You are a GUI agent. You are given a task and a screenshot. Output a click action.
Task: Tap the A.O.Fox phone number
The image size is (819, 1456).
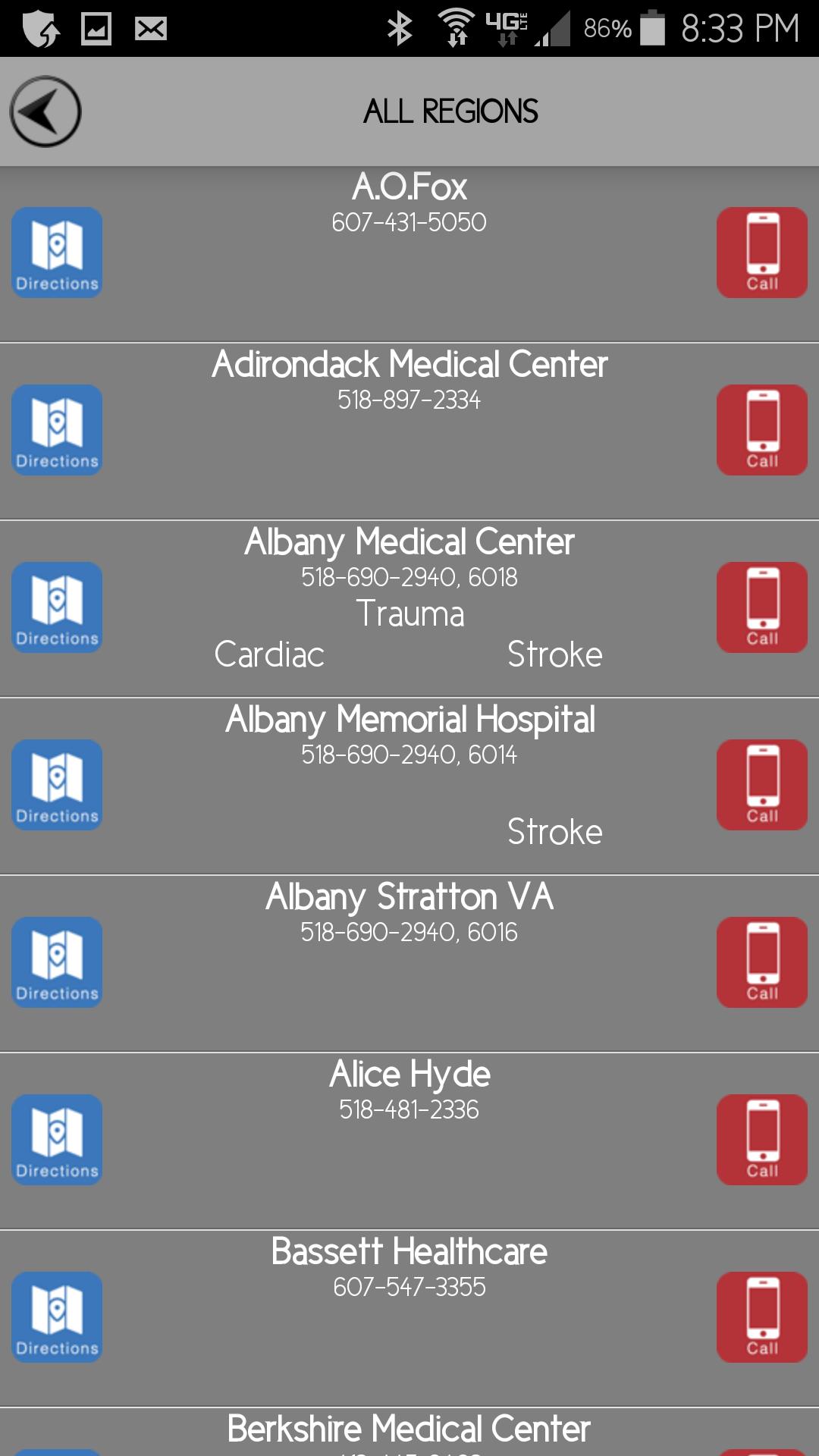click(409, 224)
